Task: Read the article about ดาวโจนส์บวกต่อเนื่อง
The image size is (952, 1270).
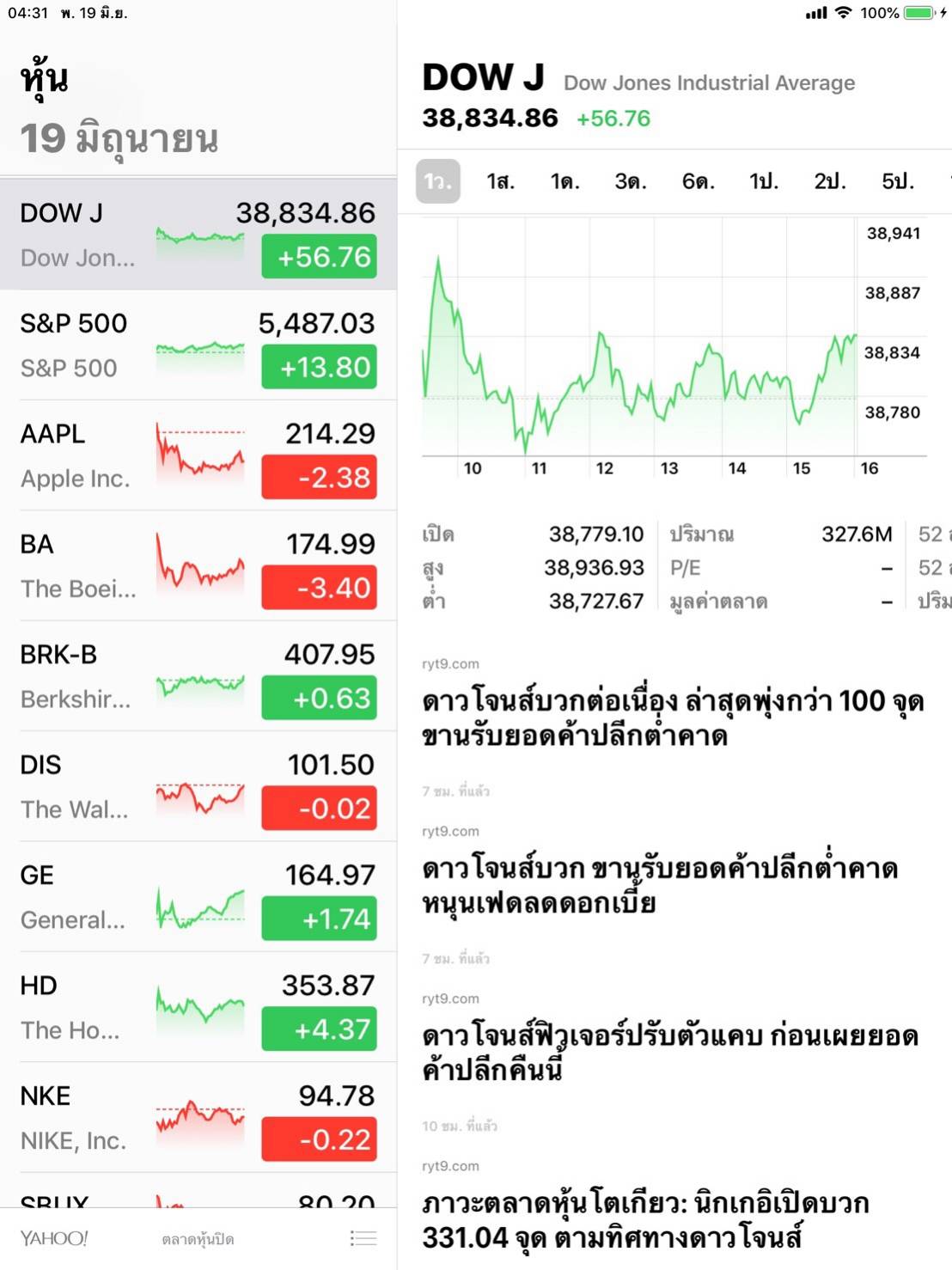Action: pyautogui.click(x=672, y=718)
